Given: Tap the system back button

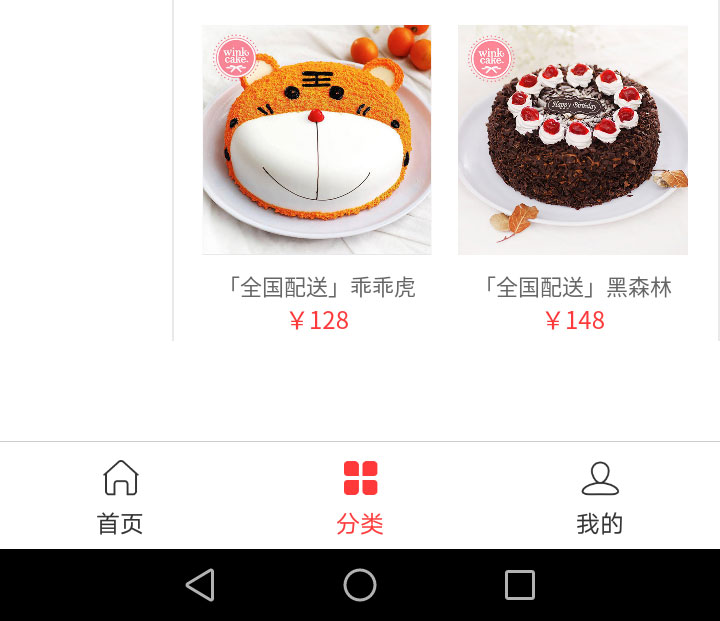Looking at the screenshot, I should coord(201,585).
